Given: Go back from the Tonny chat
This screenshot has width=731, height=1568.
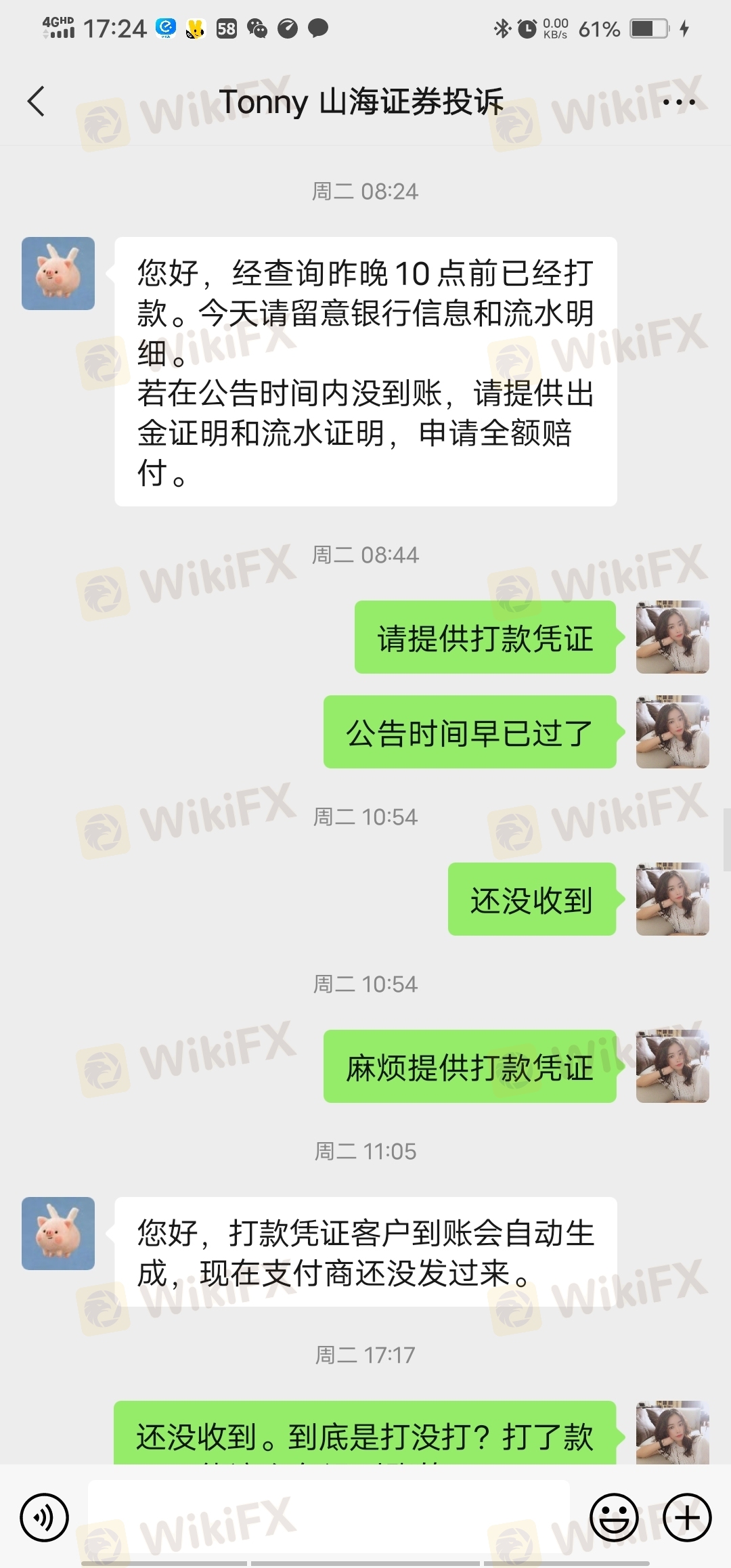Looking at the screenshot, I should tap(37, 102).
